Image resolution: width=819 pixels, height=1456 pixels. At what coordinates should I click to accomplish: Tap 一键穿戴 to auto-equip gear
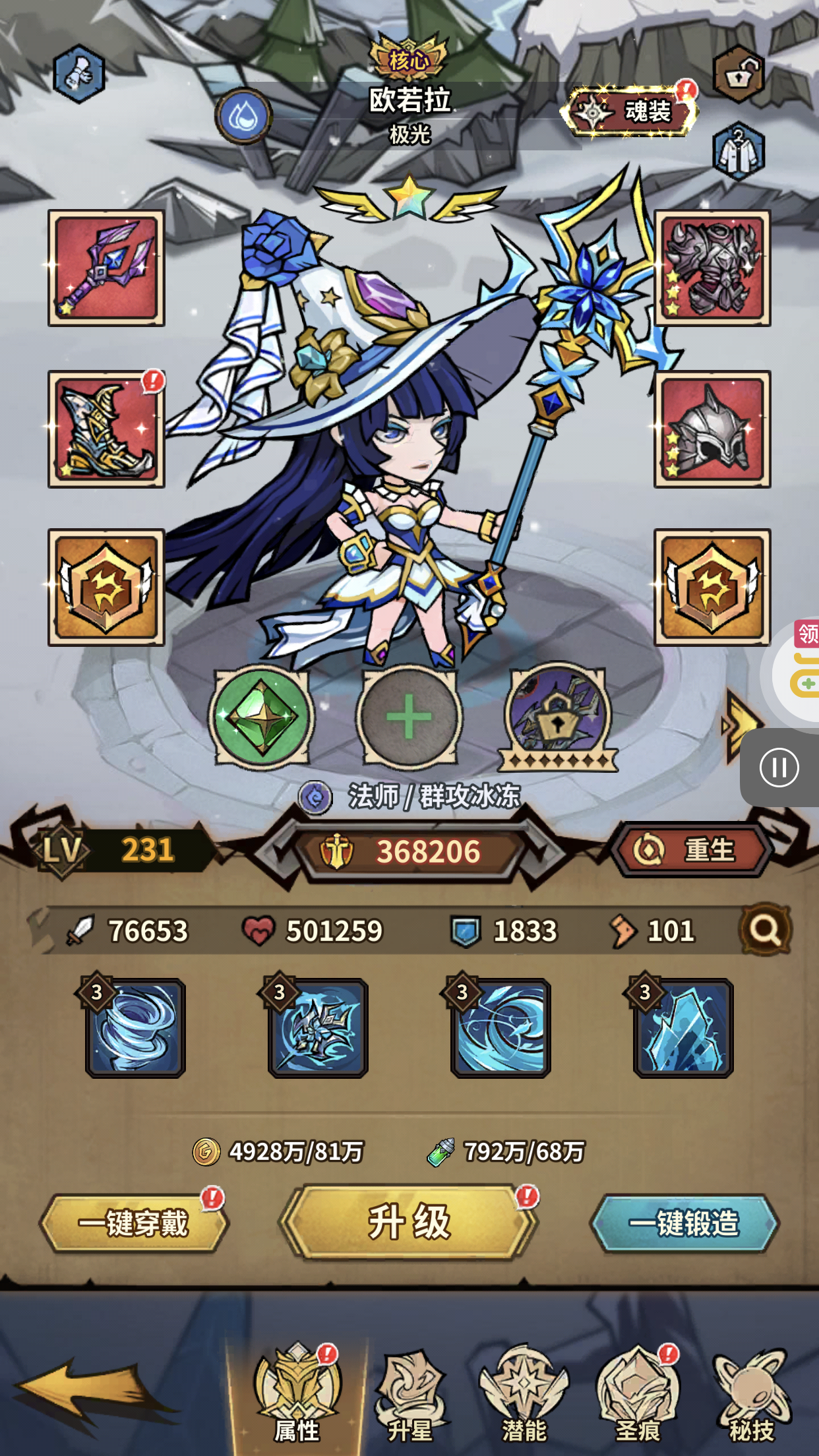(134, 1223)
